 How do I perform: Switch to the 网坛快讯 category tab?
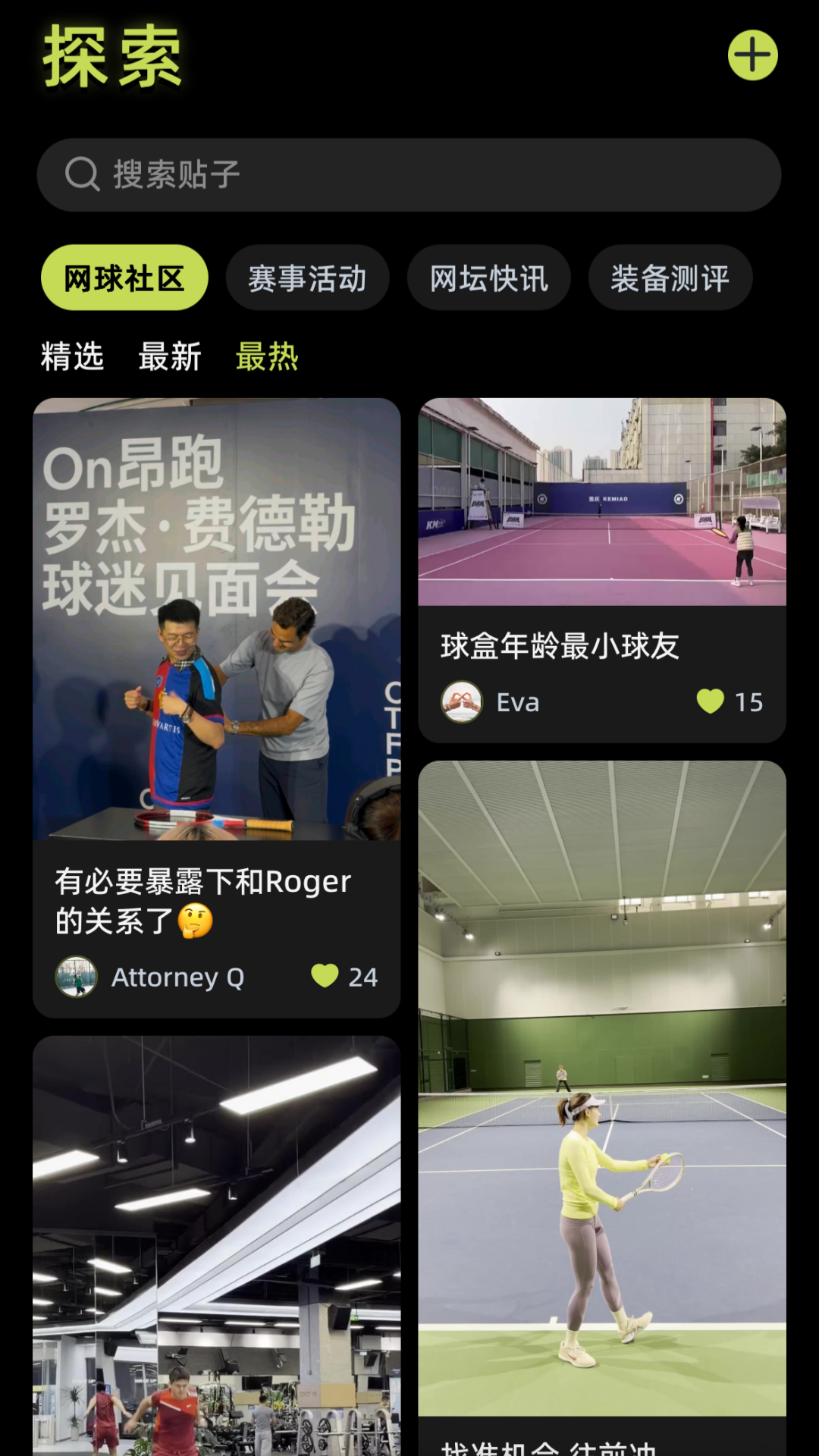point(489,278)
